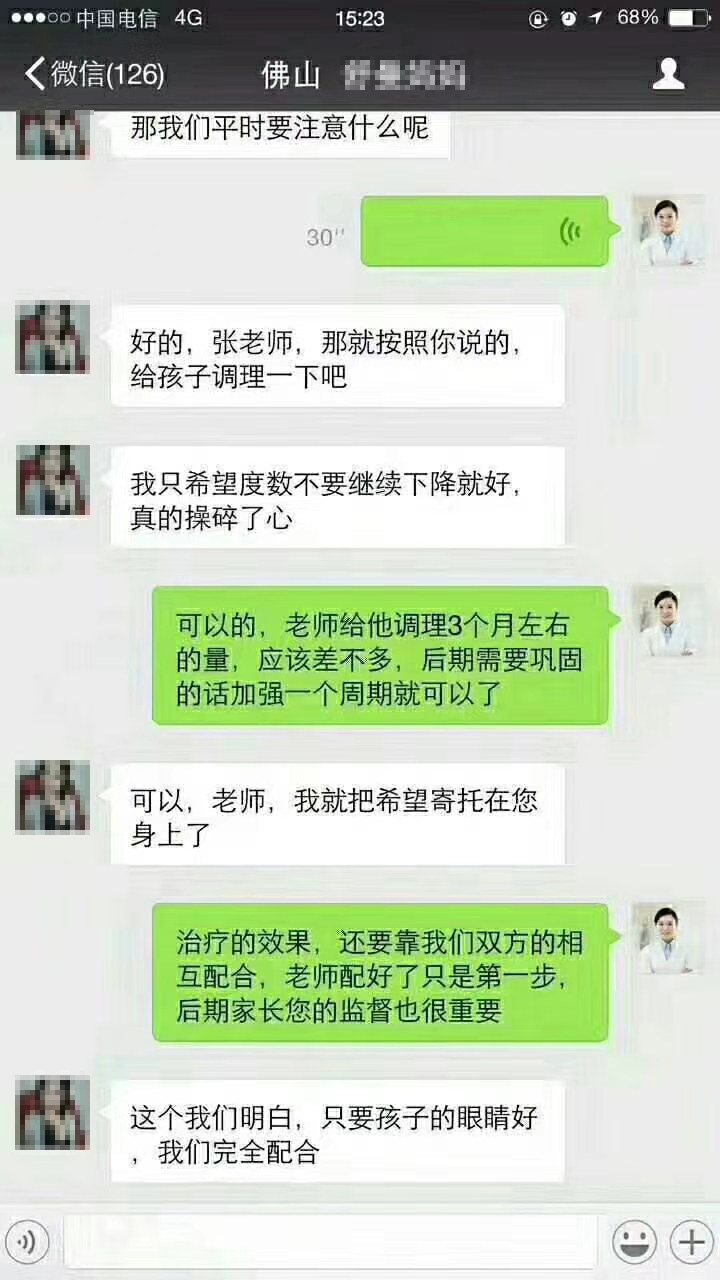Tap the message text input field
The image size is (720, 1280).
tap(330, 1243)
